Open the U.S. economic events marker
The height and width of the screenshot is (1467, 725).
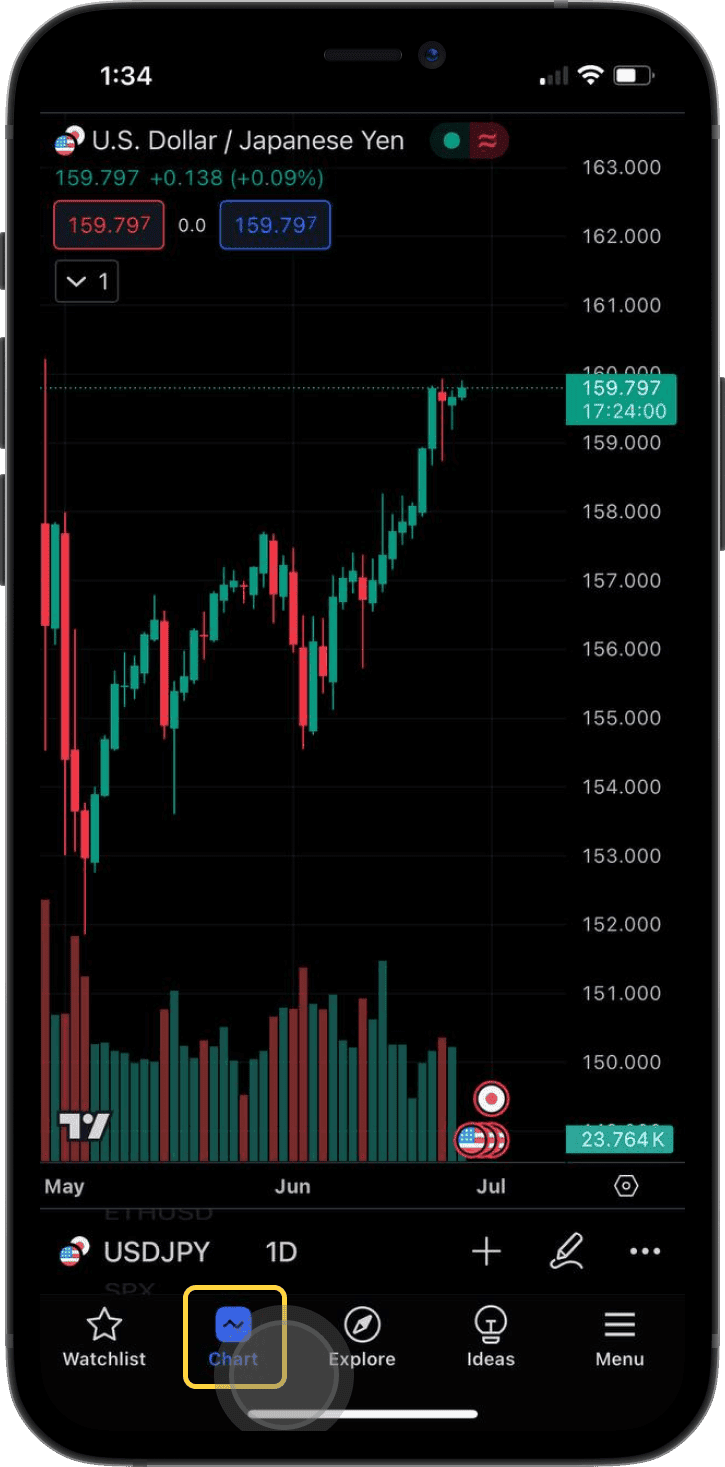[473, 1139]
